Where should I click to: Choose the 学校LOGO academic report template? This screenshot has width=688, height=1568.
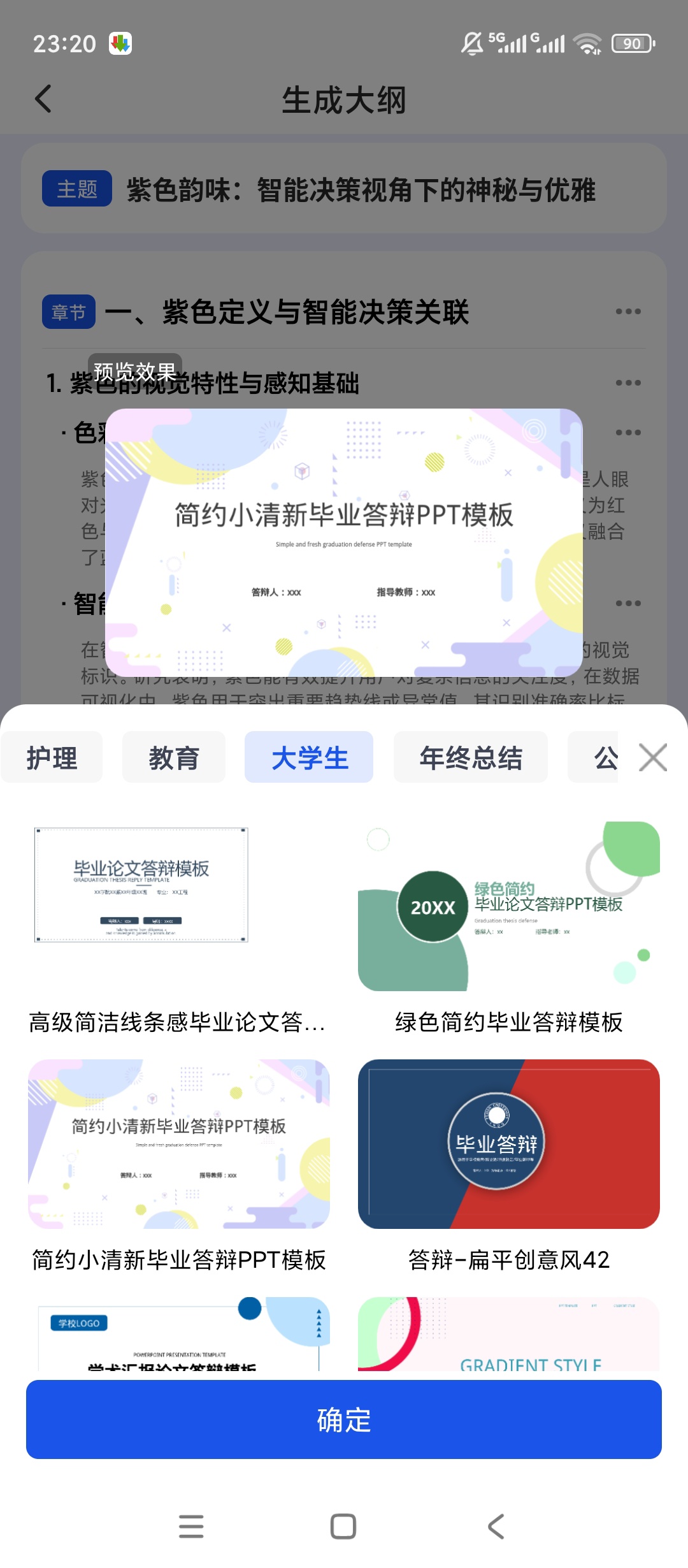(x=179, y=1334)
